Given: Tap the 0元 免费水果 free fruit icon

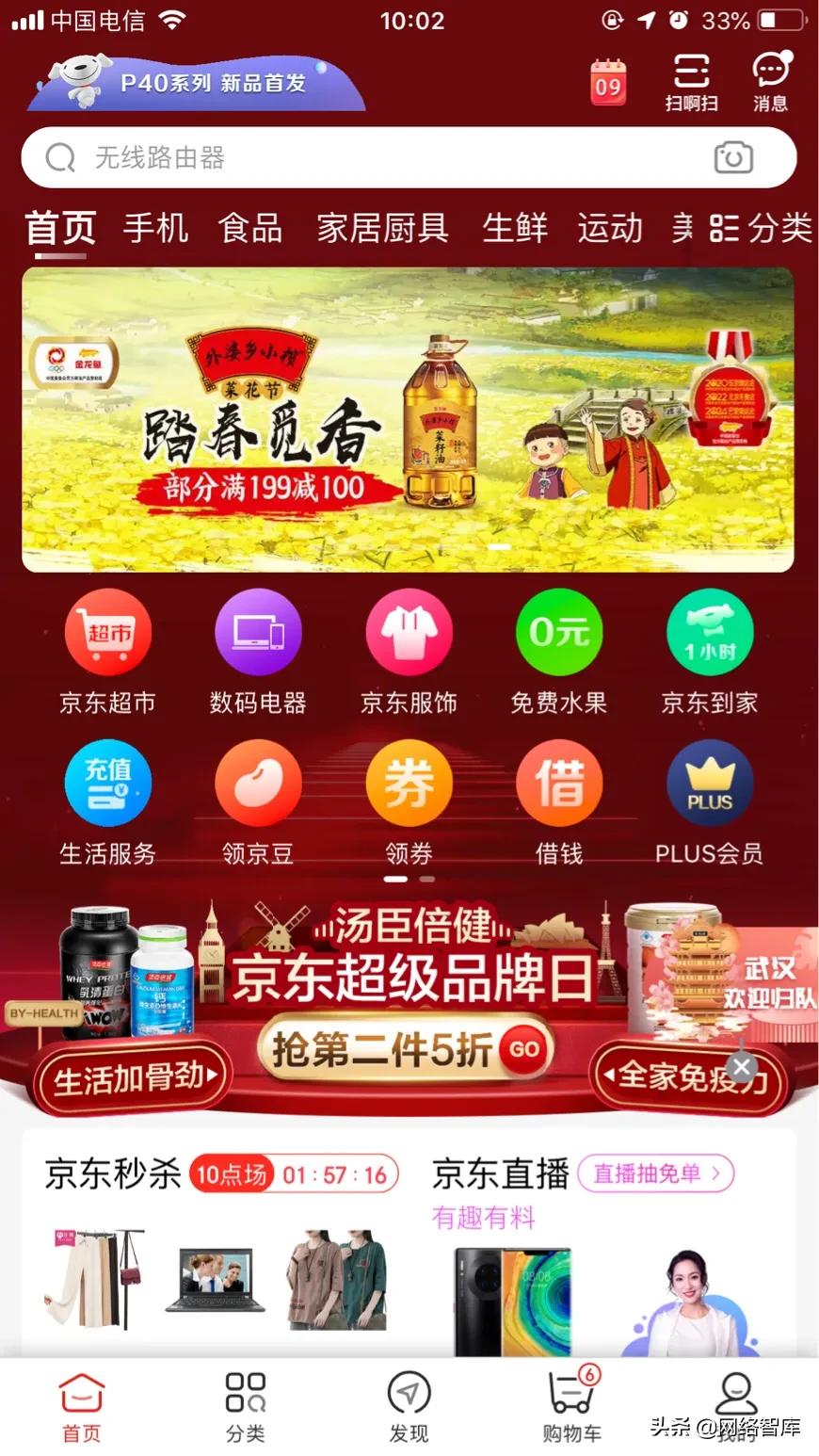Looking at the screenshot, I should click(x=559, y=632).
